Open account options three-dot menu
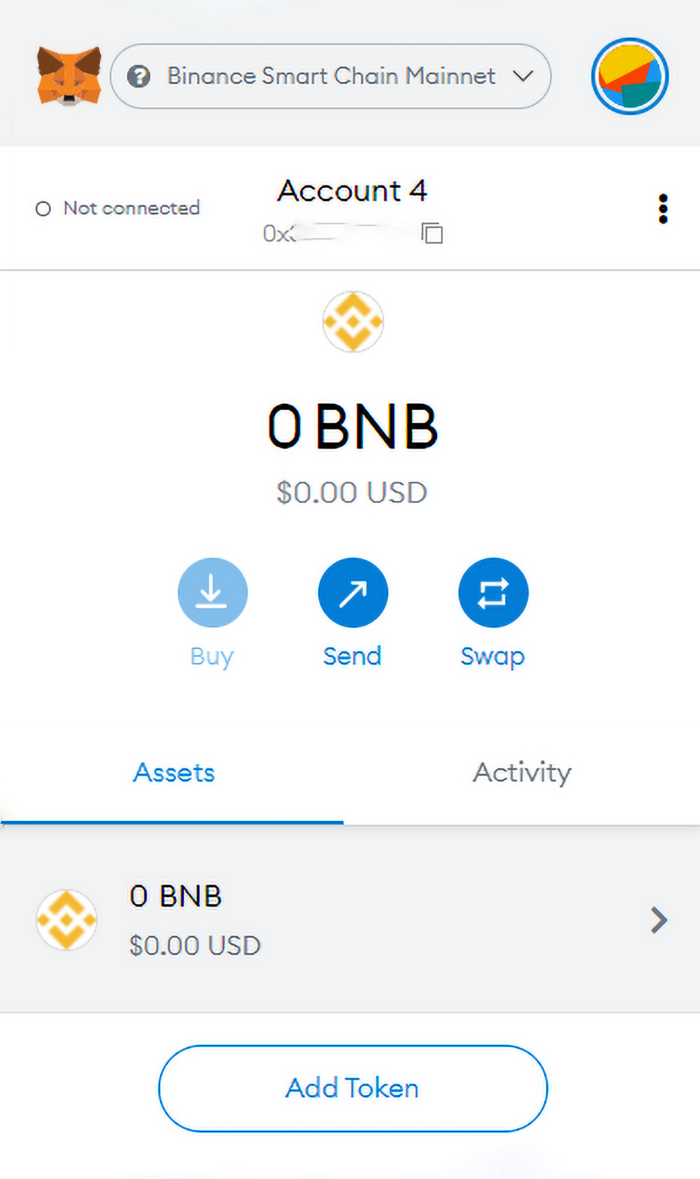Image resolution: width=700 pixels, height=1179 pixels. pos(662,209)
